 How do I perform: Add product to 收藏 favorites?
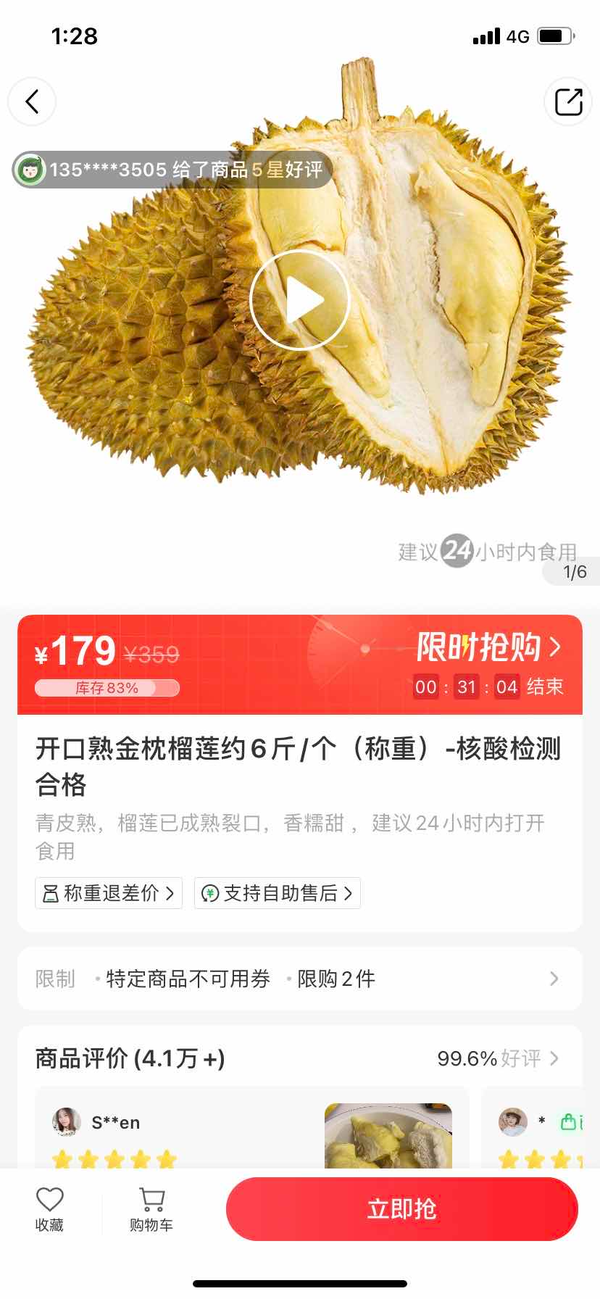click(49, 1208)
